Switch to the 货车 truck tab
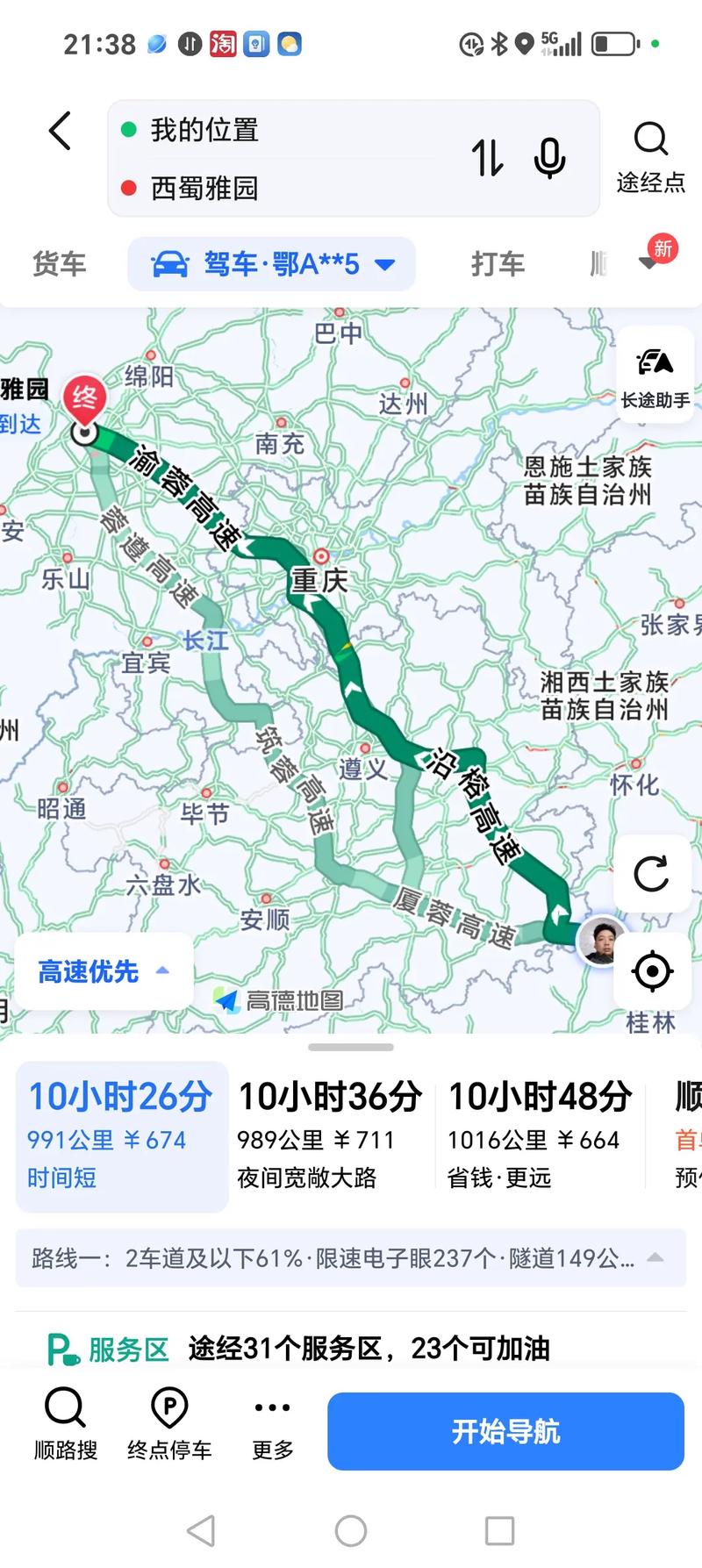 [58, 263]
